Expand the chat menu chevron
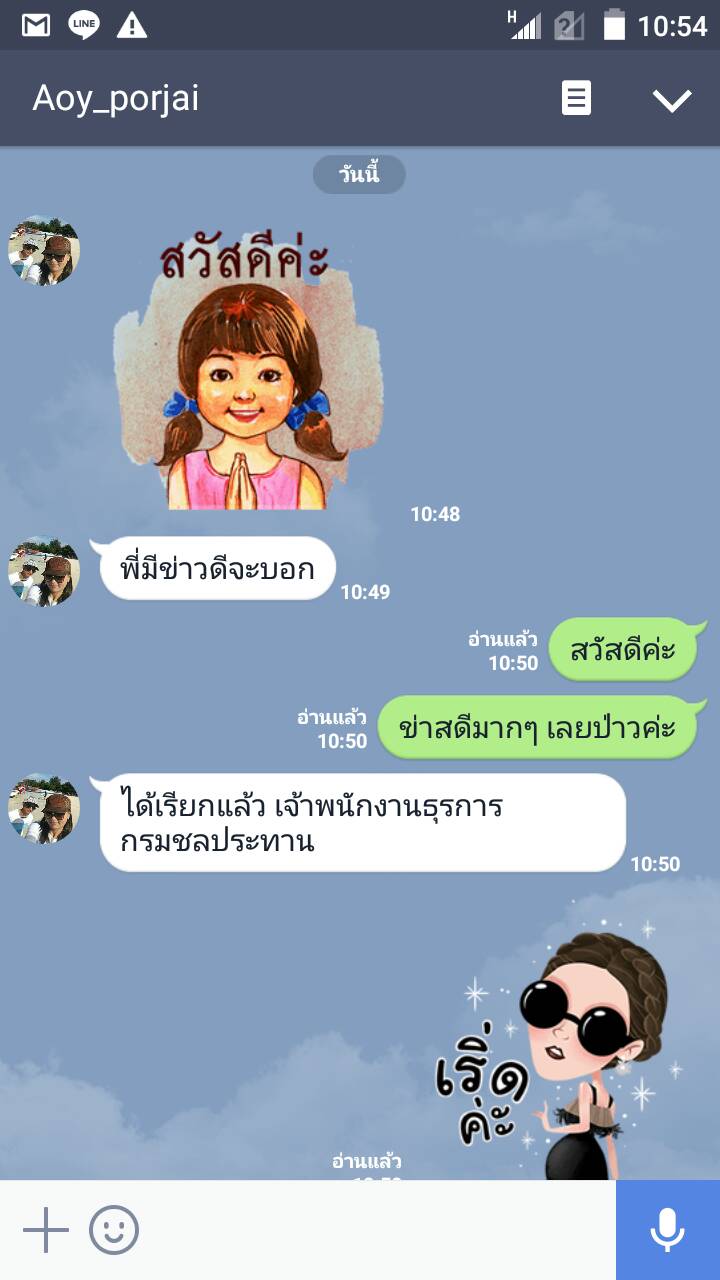This screenshot has height=1280, width=720. click(671, 99)
